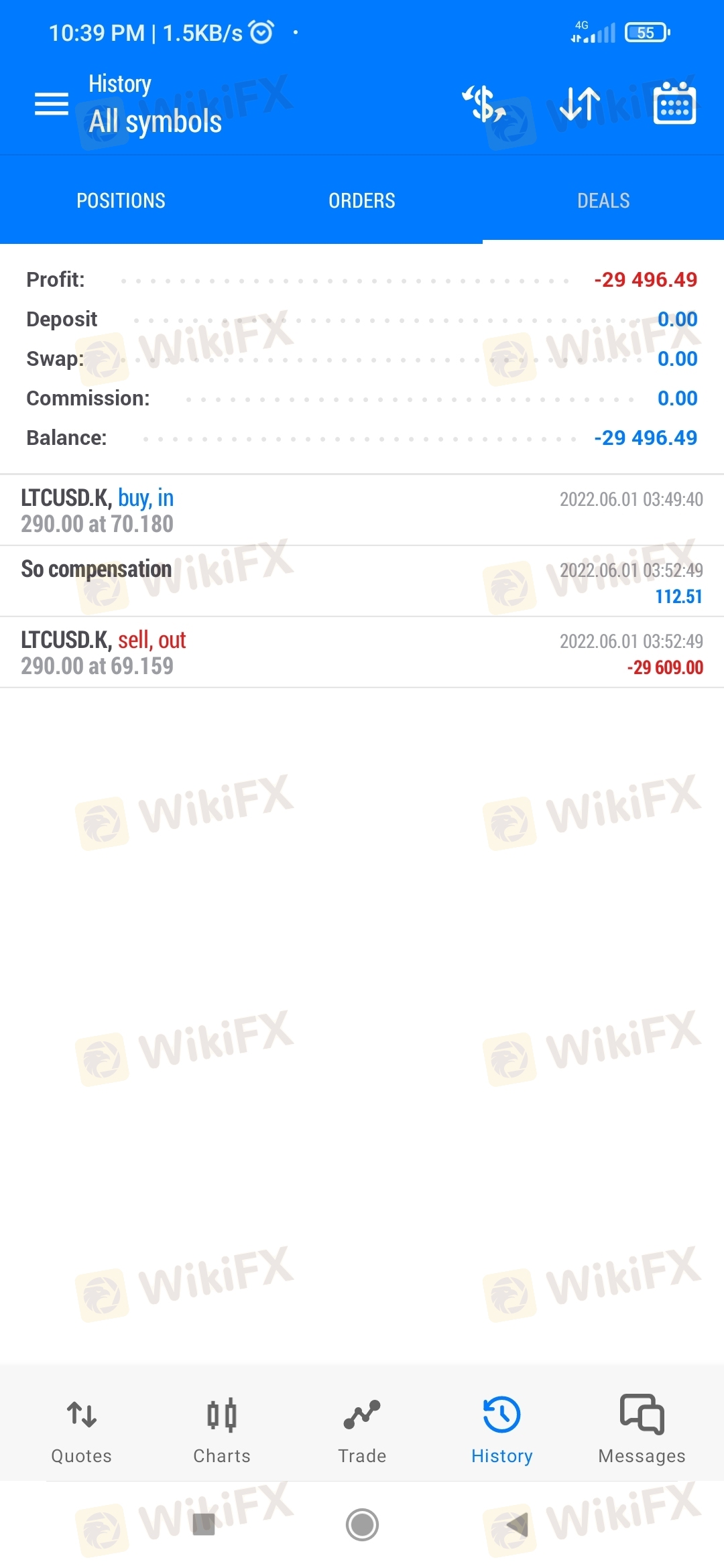The image size is (724, 1568).
Task: Select the Deals tab
Action: 603,200
